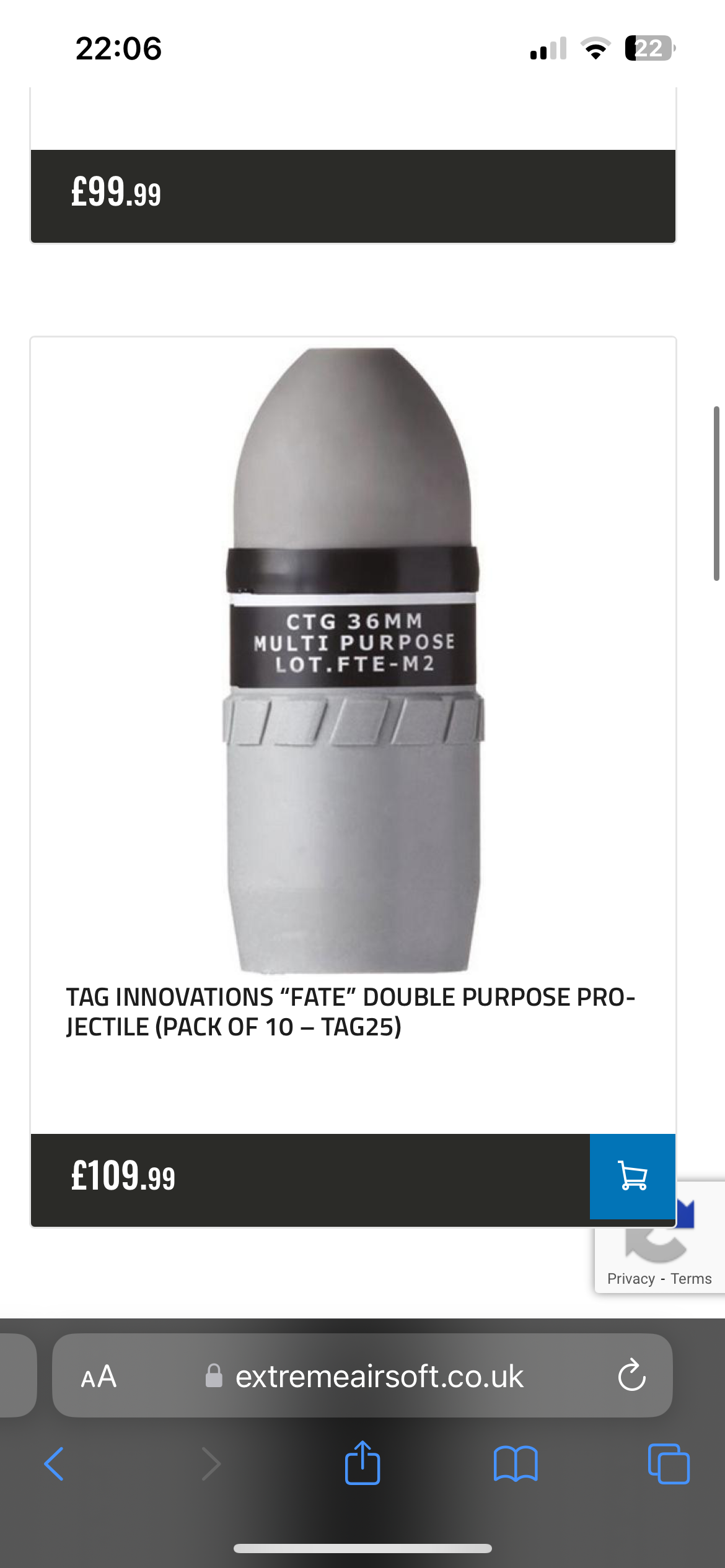725x1568 pixels.
Task: Reload the current page
Action: [631, 1376]
